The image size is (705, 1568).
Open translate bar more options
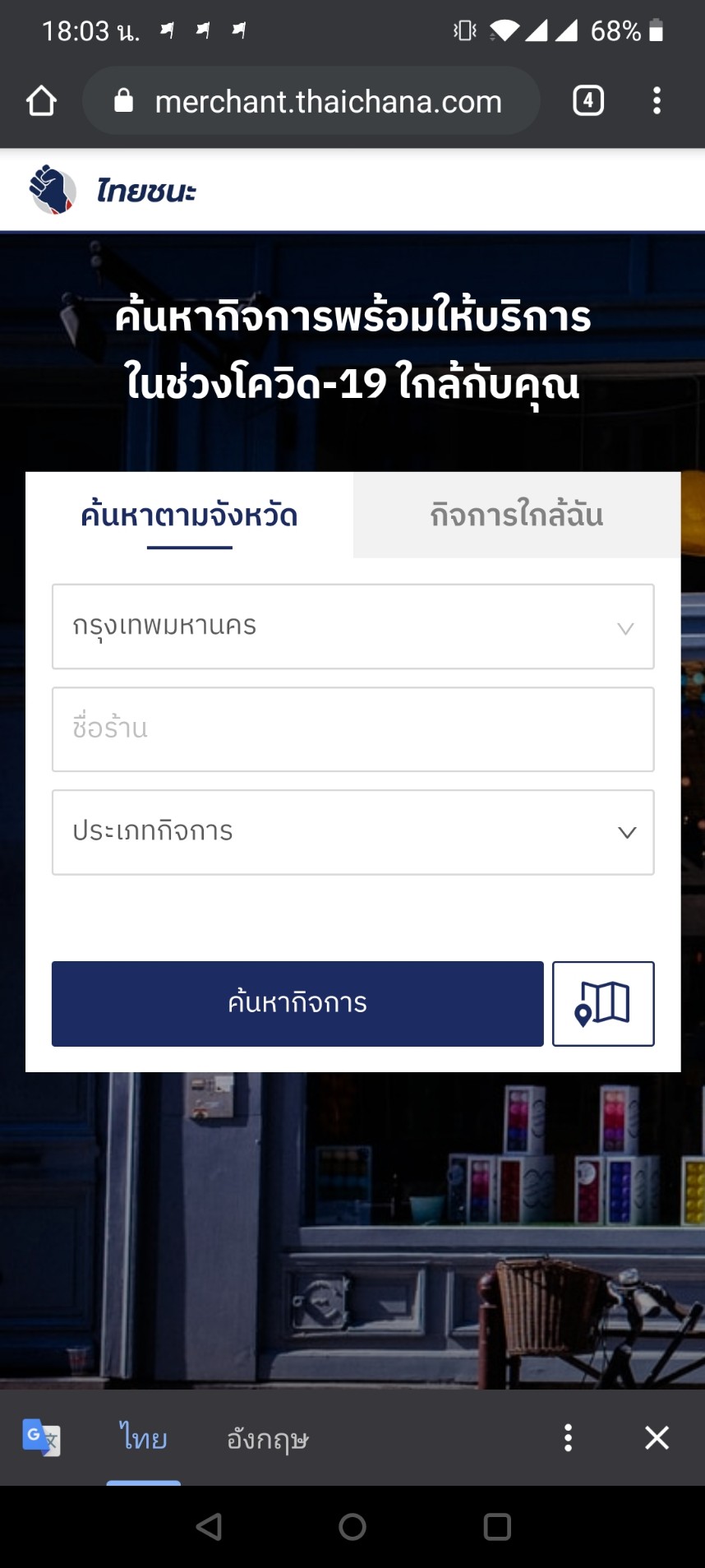click(x=568, y=1437)
